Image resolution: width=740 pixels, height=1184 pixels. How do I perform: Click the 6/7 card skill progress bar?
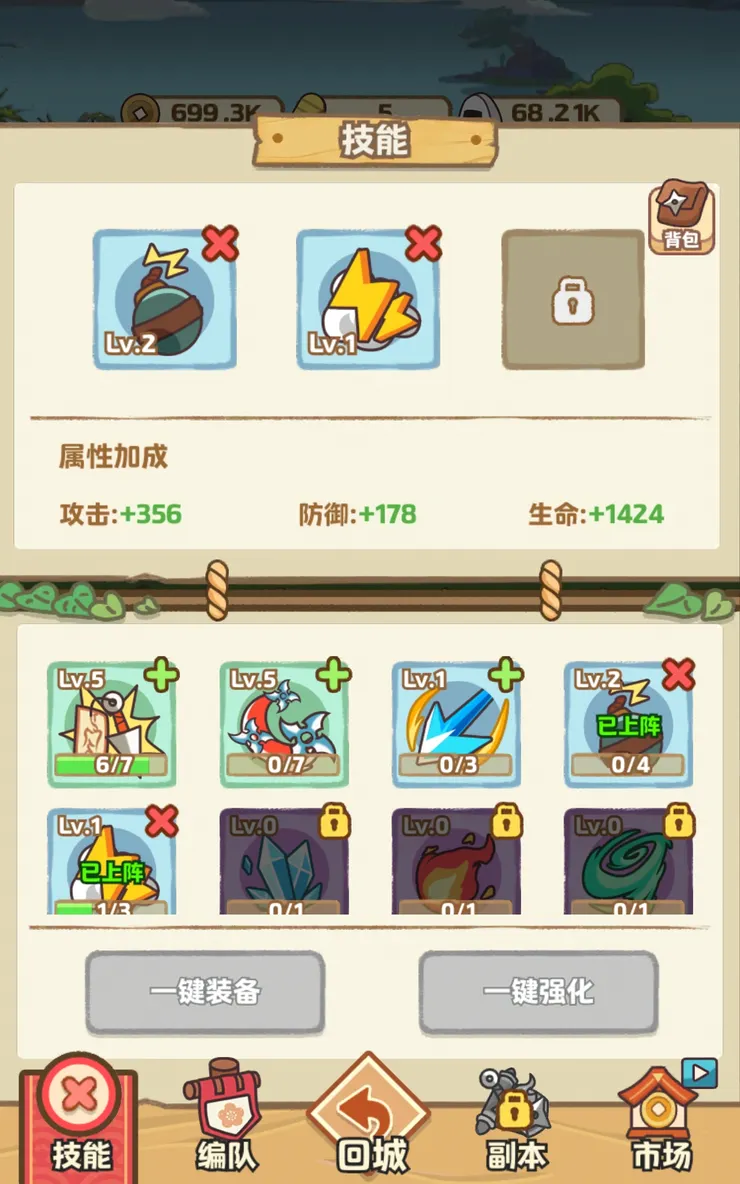pos(112,764)
